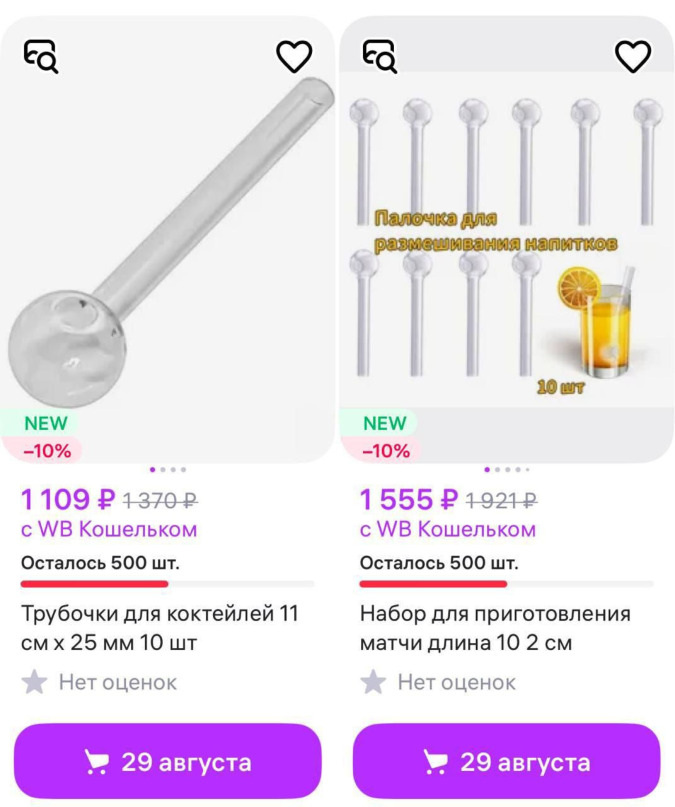Open the Набор для приготовления матчи product

[x=496, y=627]
